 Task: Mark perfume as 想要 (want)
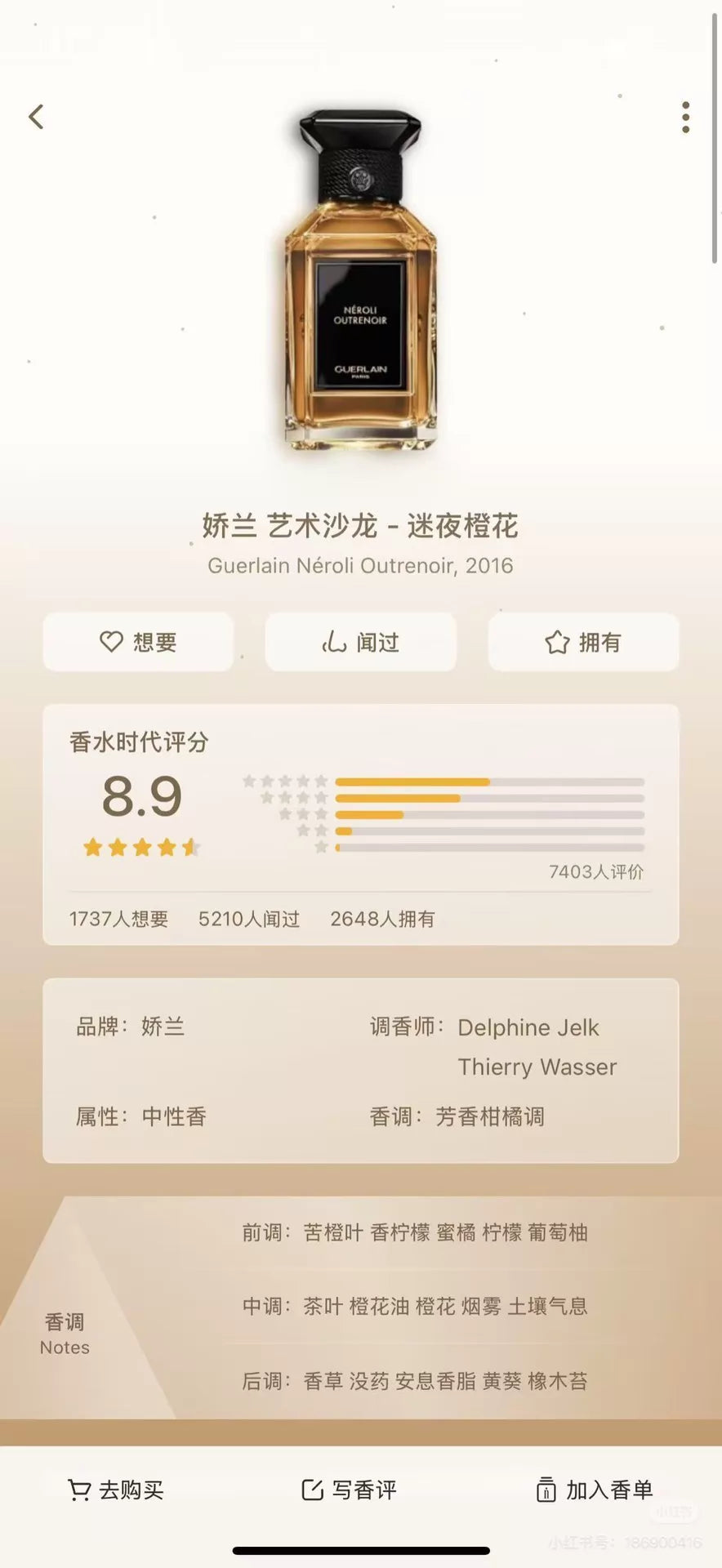pos(138,642)
